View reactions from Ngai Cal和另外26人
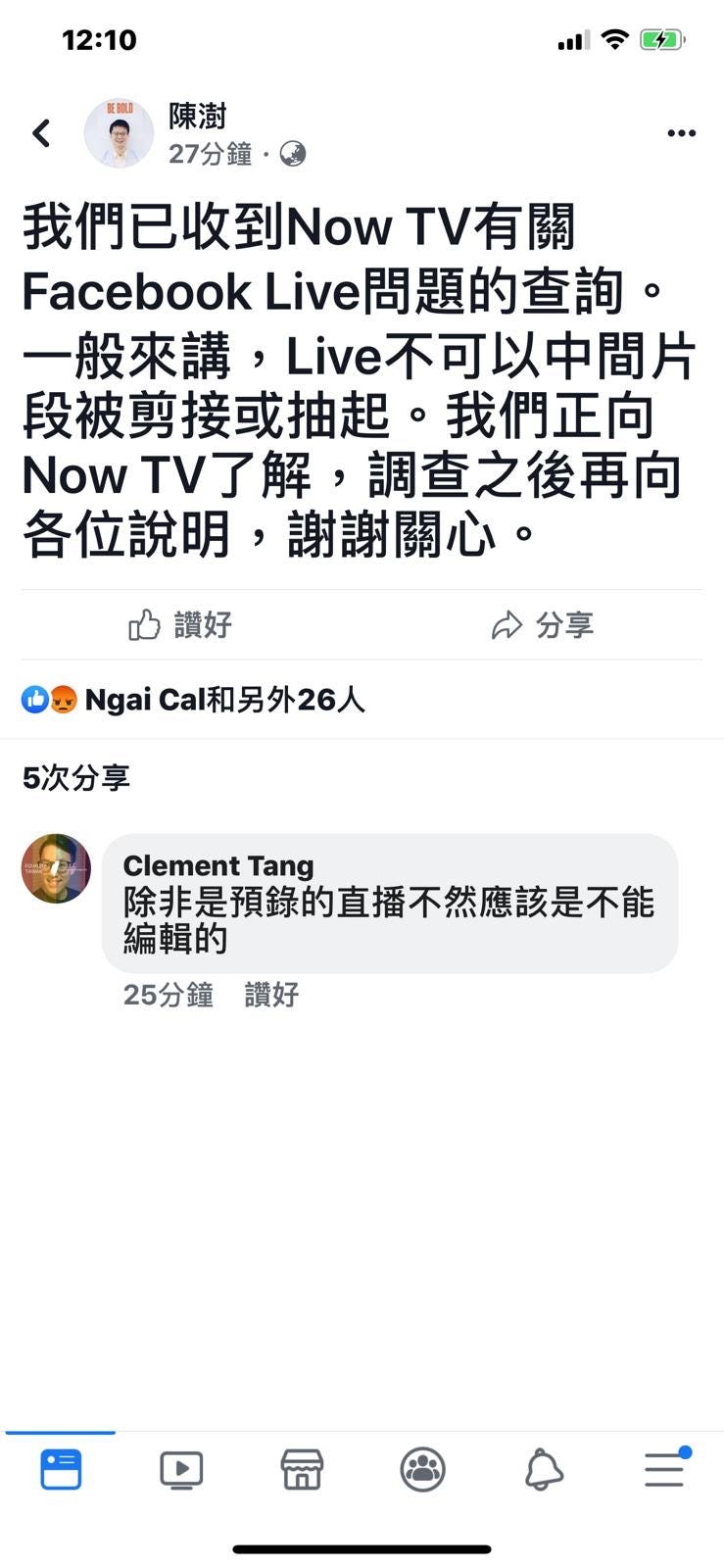This screenshot has height=1568, width=724. point(194,700)
